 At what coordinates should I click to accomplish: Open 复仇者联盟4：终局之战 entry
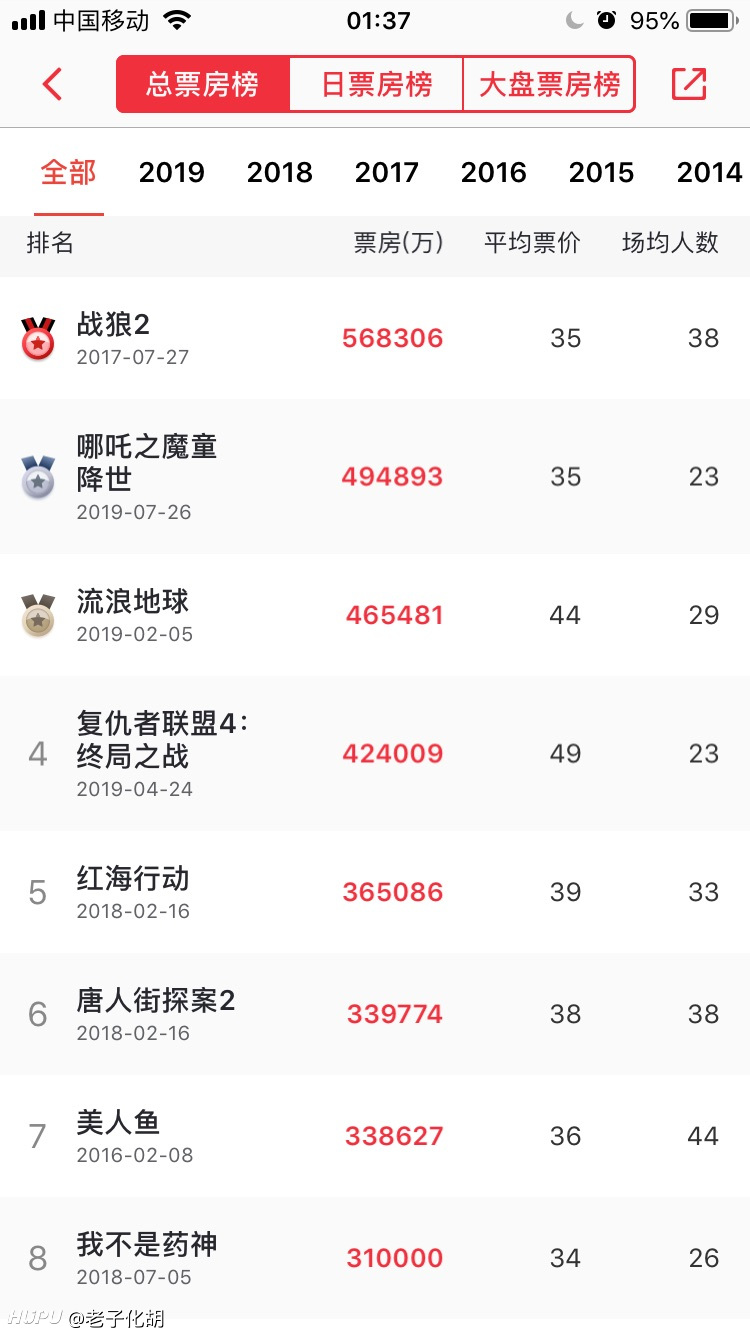click(375, 754)
